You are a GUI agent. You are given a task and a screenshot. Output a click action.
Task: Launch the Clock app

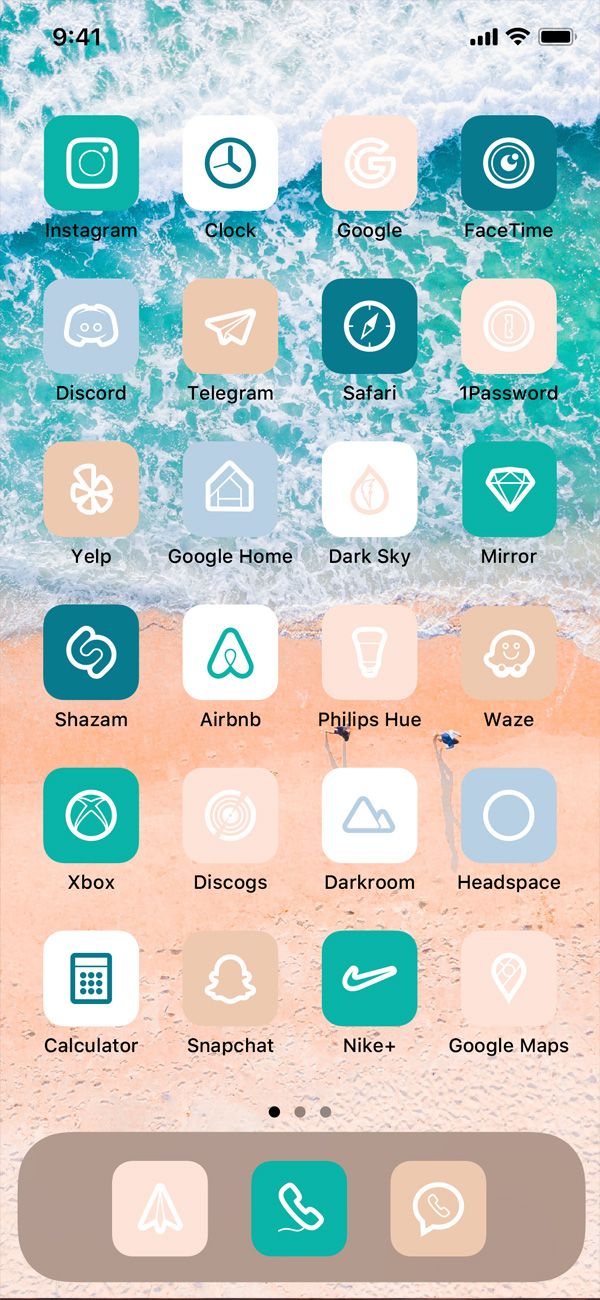[x=230, y=163]
